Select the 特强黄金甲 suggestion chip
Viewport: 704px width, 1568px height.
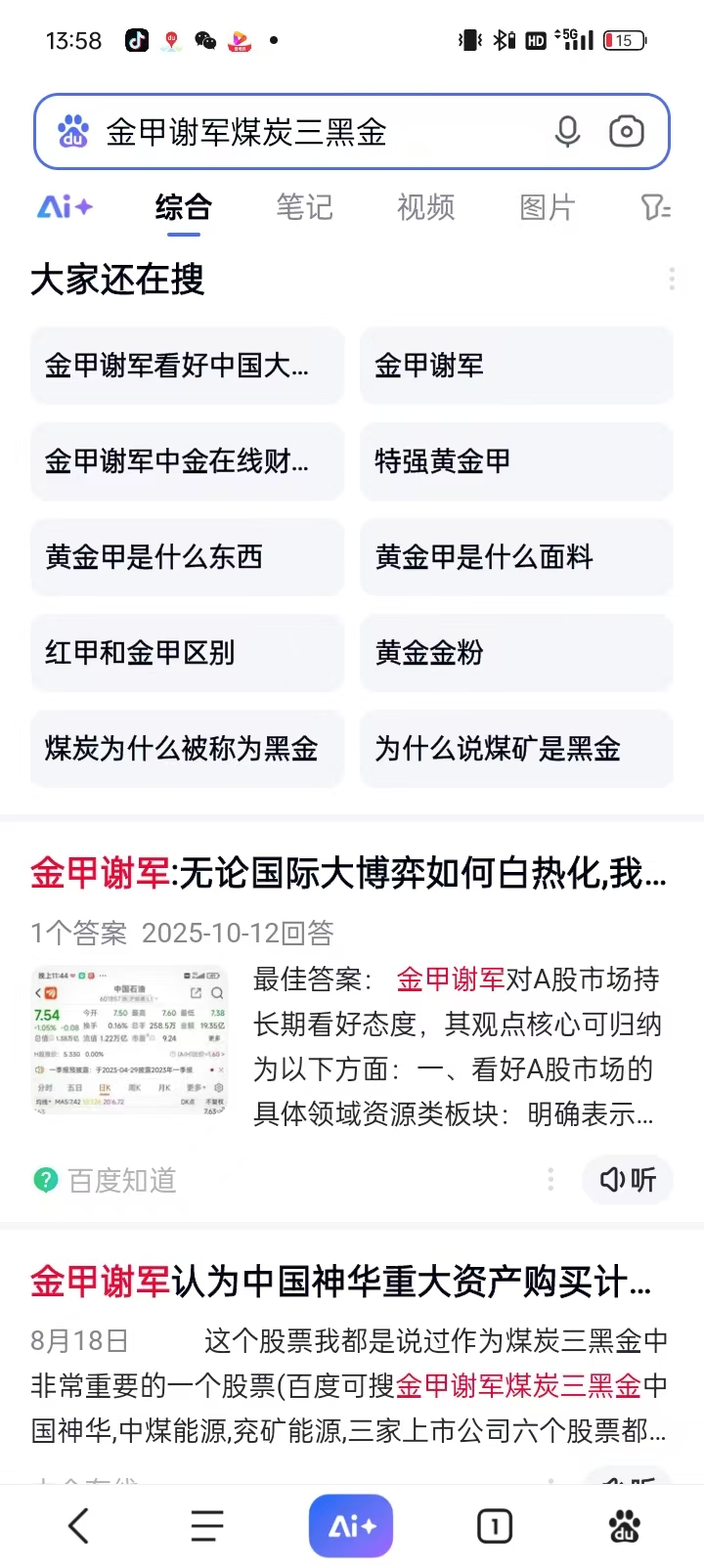tap(516, 461)
